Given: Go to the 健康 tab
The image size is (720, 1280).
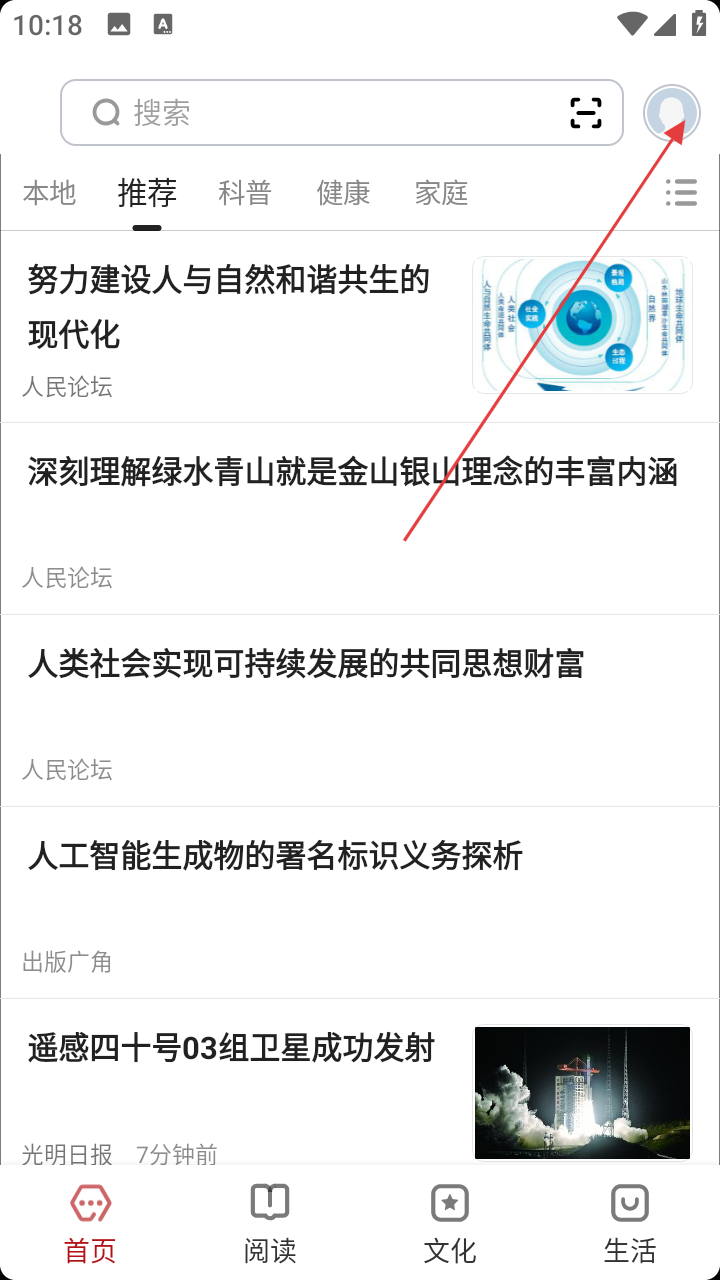Looking at the screenshot, I should 343,192.
